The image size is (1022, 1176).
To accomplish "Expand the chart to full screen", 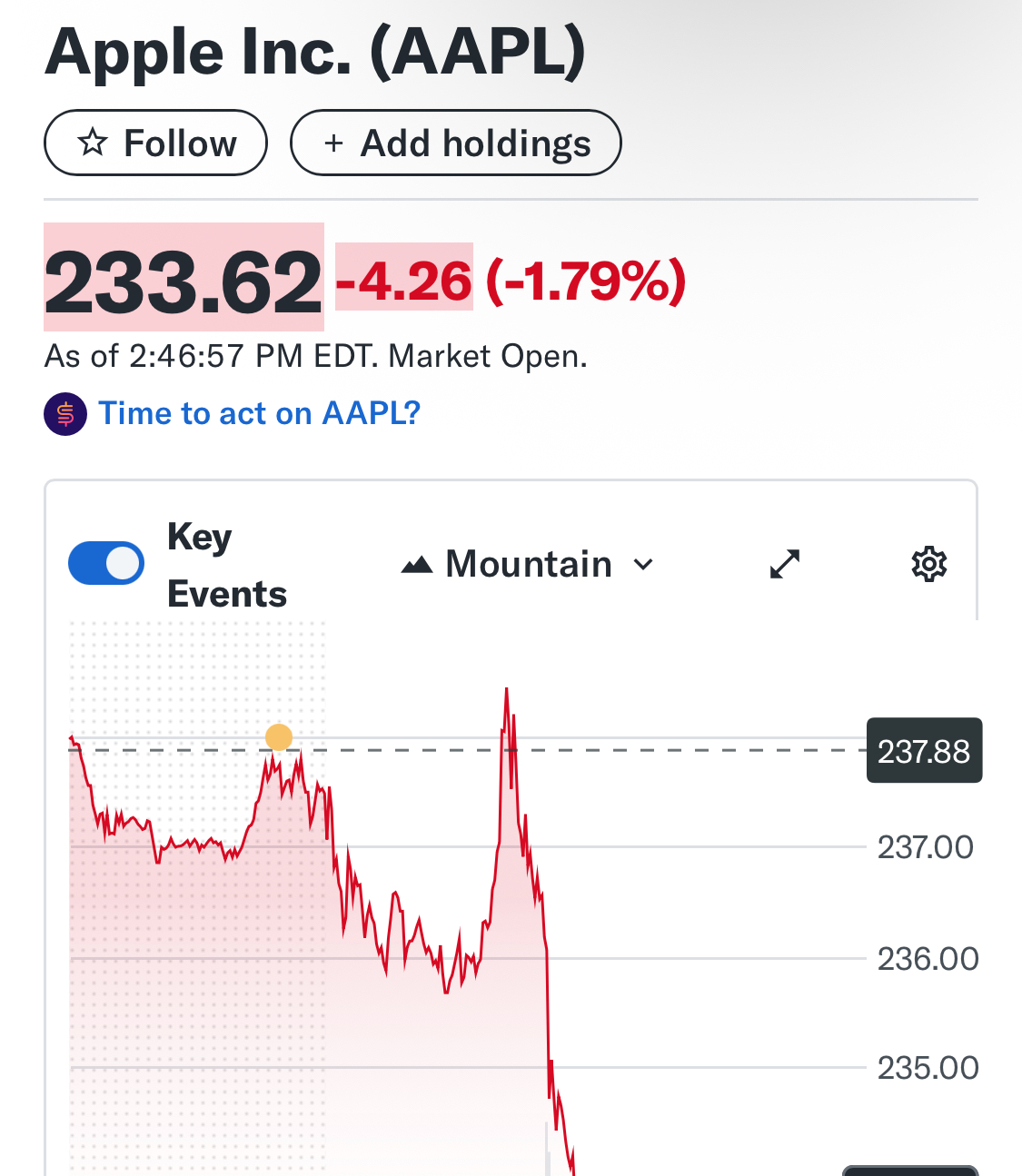I will (785, 564).
